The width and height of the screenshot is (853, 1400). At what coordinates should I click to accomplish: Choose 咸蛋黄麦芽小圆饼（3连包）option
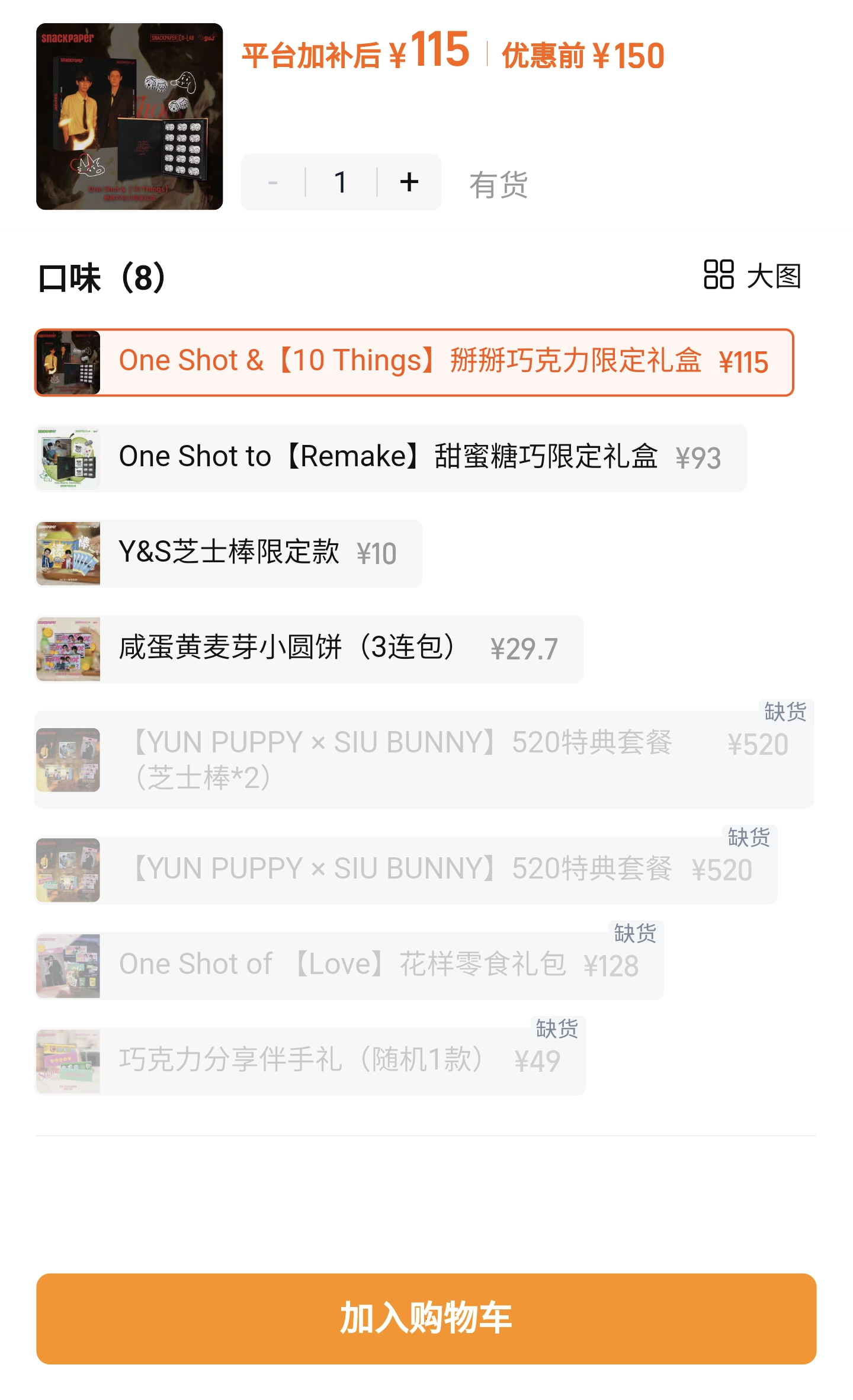click(x=309, y=649)
